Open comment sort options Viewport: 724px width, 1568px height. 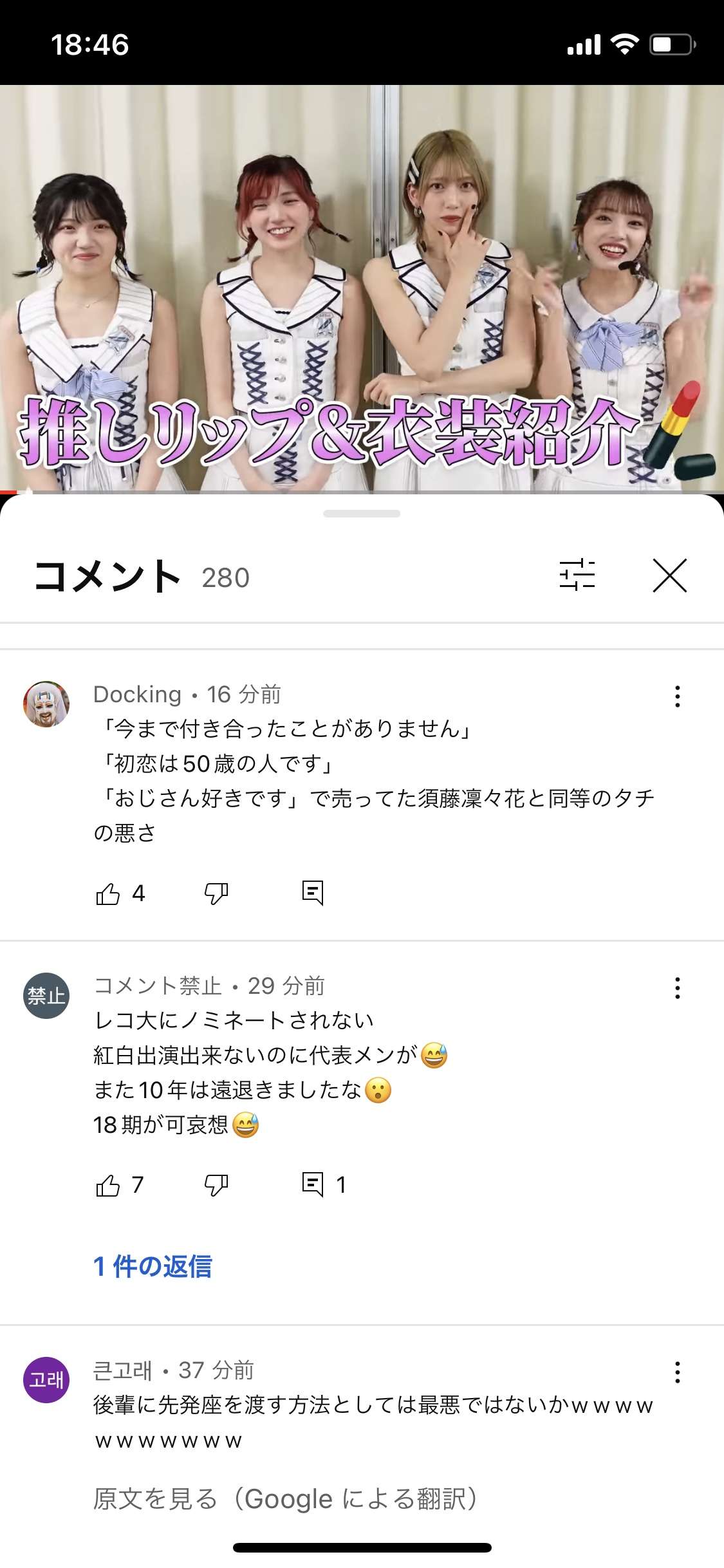[x=577, y=575]
